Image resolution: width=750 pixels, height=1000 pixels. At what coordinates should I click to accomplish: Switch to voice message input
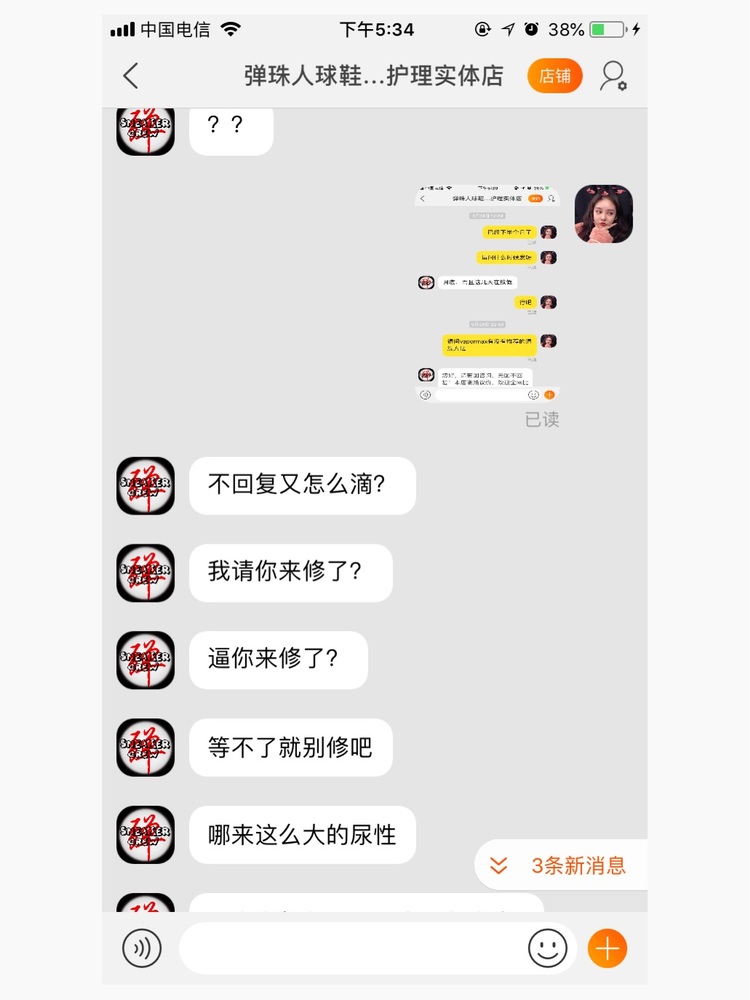point(142,948)
